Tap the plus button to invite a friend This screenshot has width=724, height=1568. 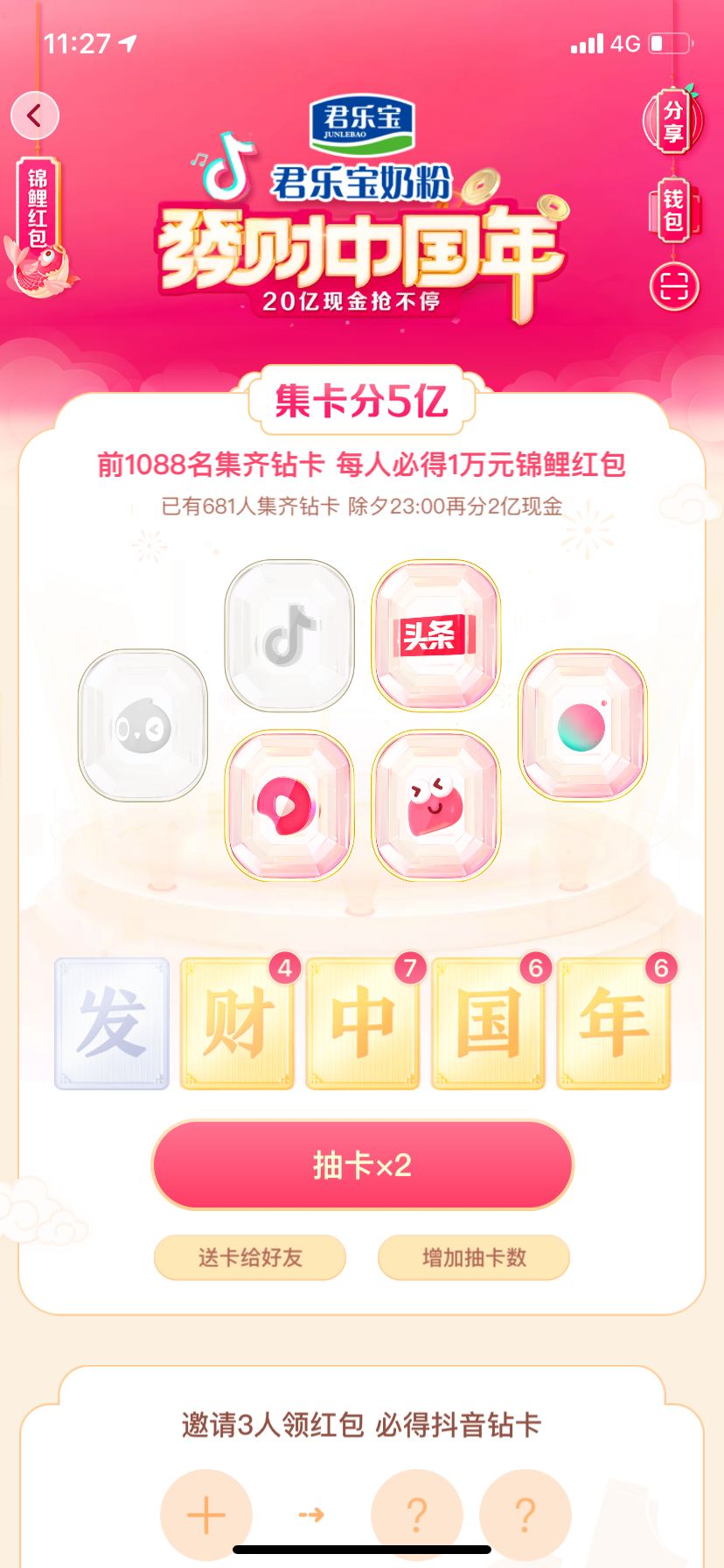pyautogui.click(x=206, y=1514)
